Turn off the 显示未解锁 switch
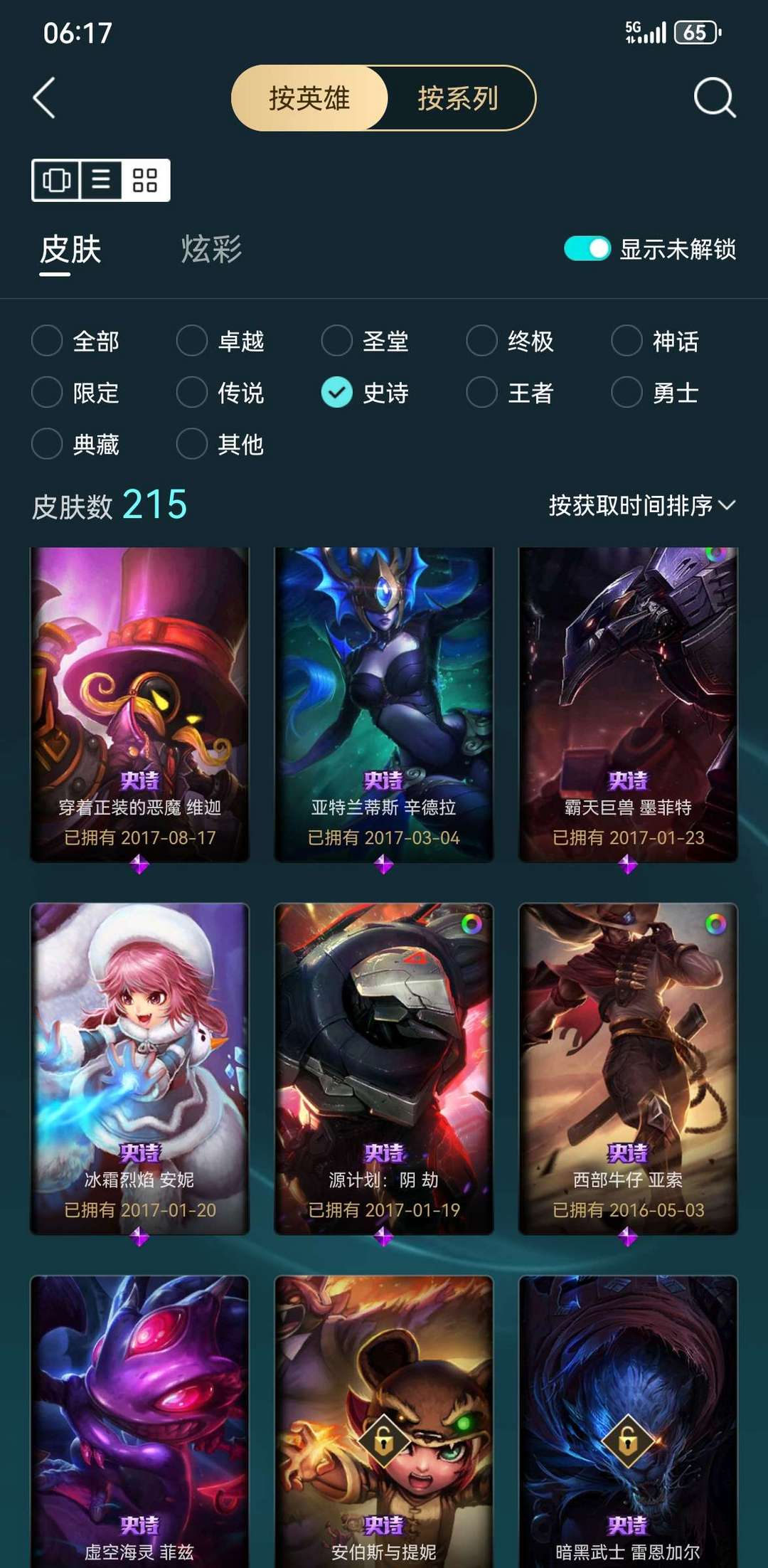768x1568 pixels. tap(587, 248)
